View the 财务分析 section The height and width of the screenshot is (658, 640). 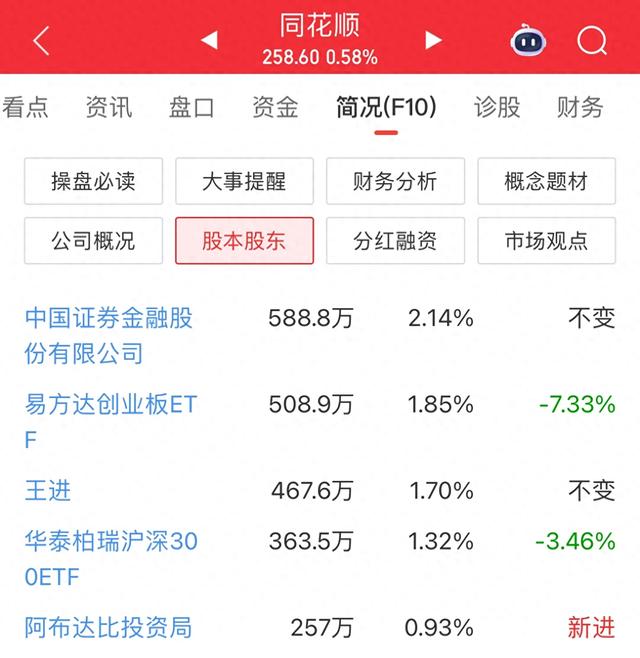pos(395,181)
